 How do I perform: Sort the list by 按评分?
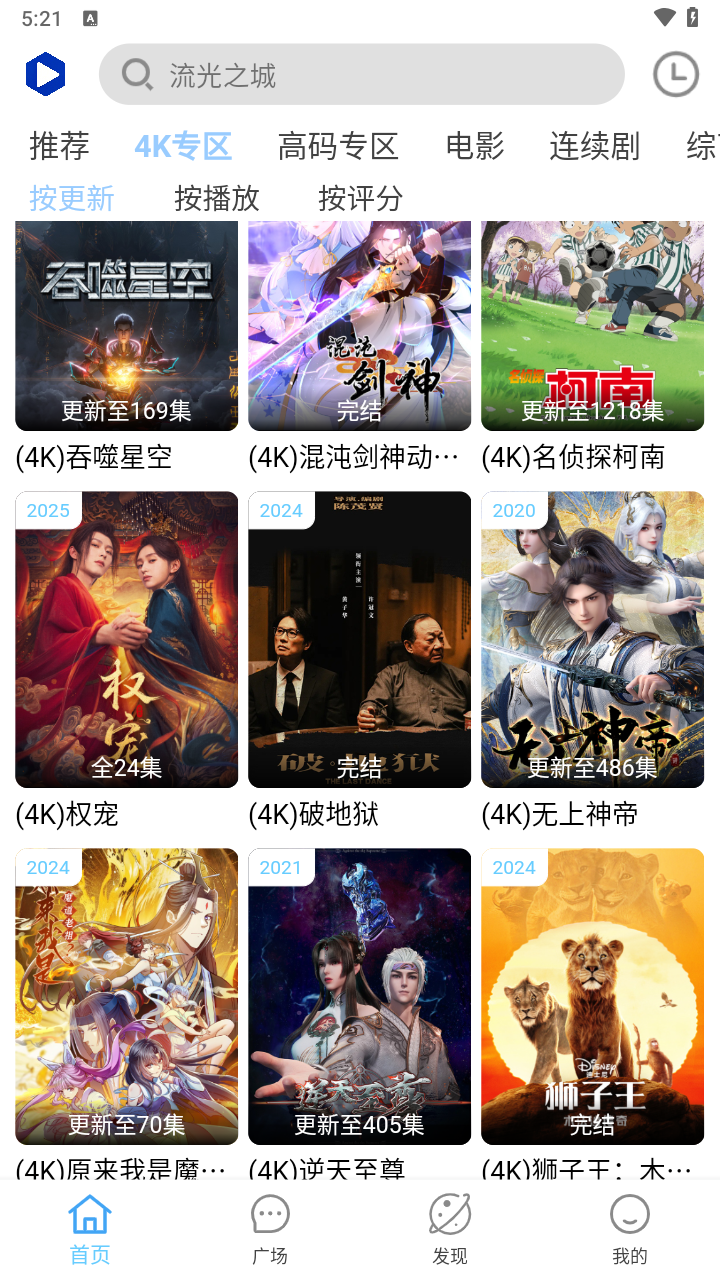coord(360,198)
